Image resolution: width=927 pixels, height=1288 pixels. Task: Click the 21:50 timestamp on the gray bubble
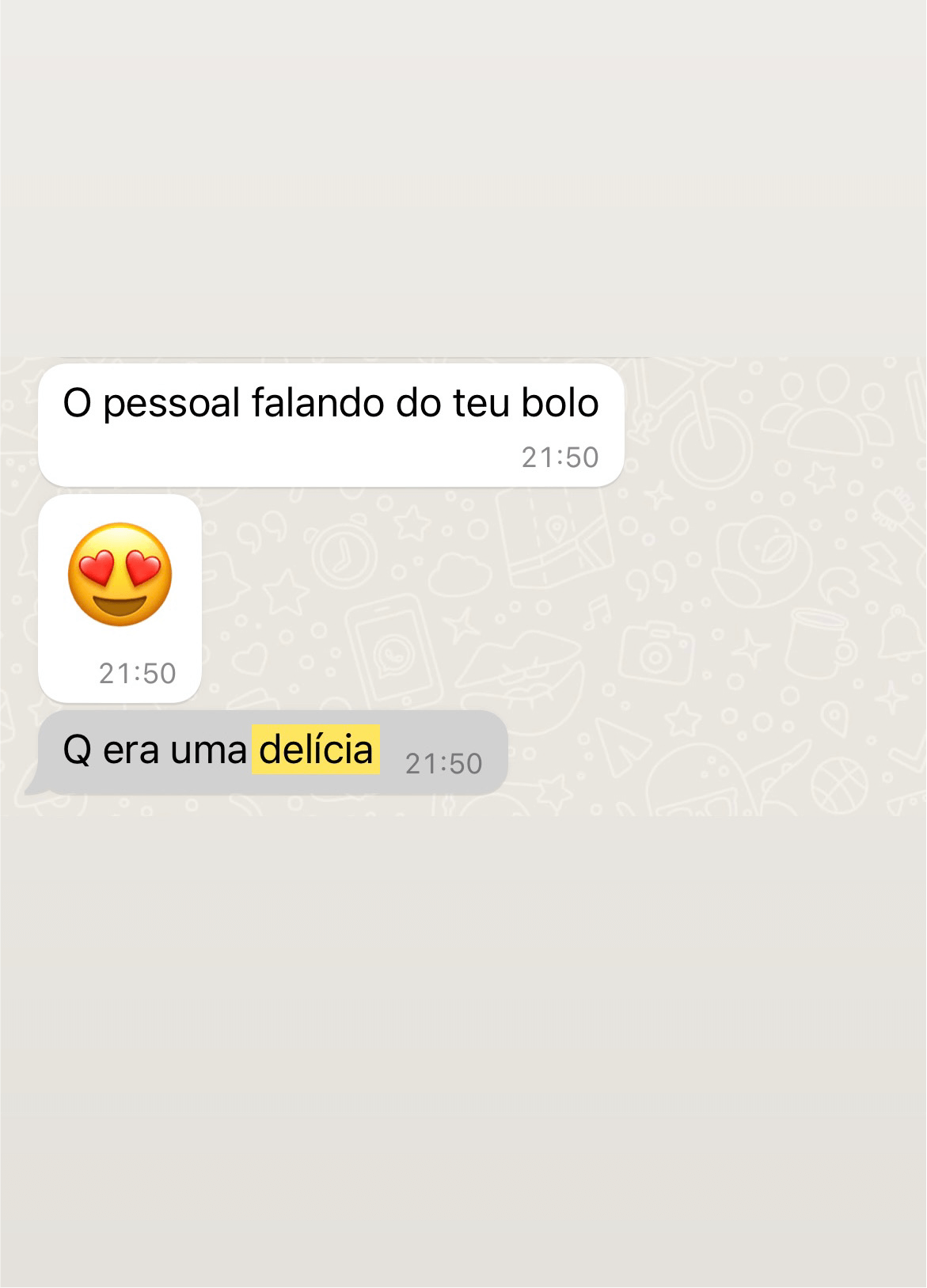(442, 762)
